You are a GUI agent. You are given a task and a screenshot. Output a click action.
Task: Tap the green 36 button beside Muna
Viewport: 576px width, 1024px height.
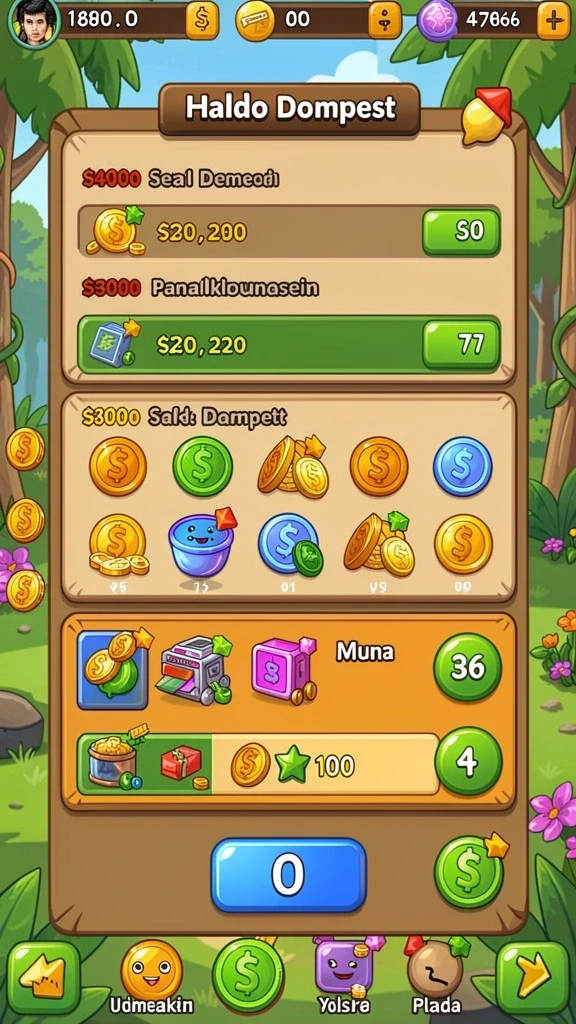tap(468, 667)
